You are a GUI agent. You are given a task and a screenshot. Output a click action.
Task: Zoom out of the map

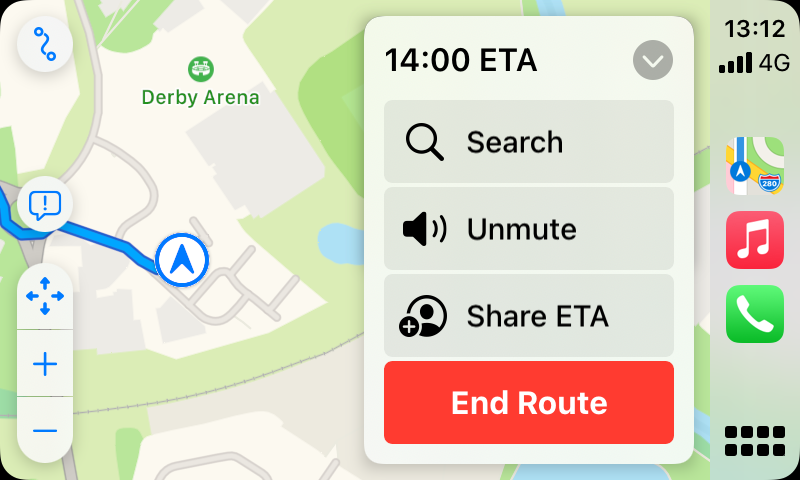coord(45,430)
